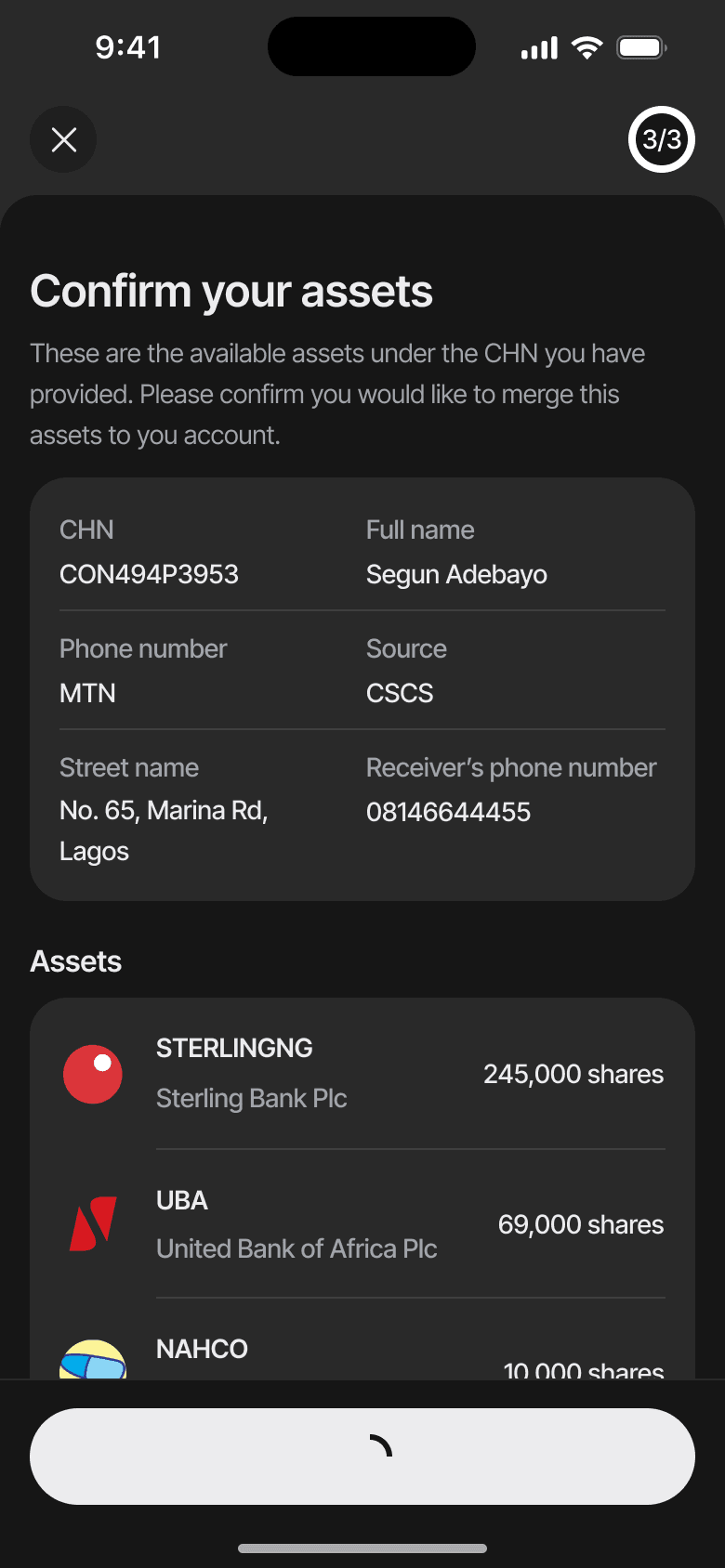This screenshot has width=725, height=1568.
Task: Close the Confirm your assets screen
Action: (x=63, y=139)
